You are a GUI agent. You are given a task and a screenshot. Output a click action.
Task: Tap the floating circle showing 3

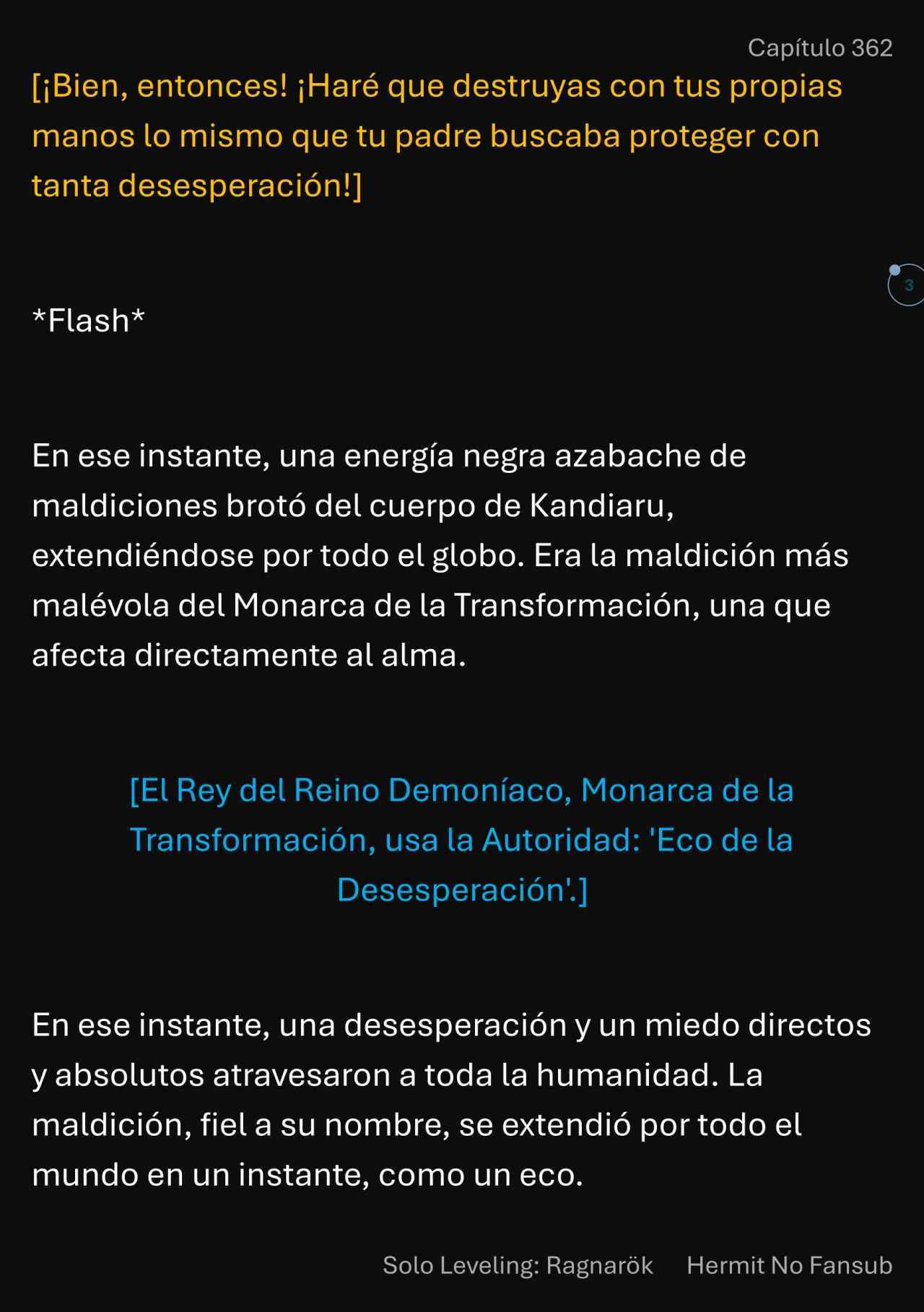[x=907, y=285]
